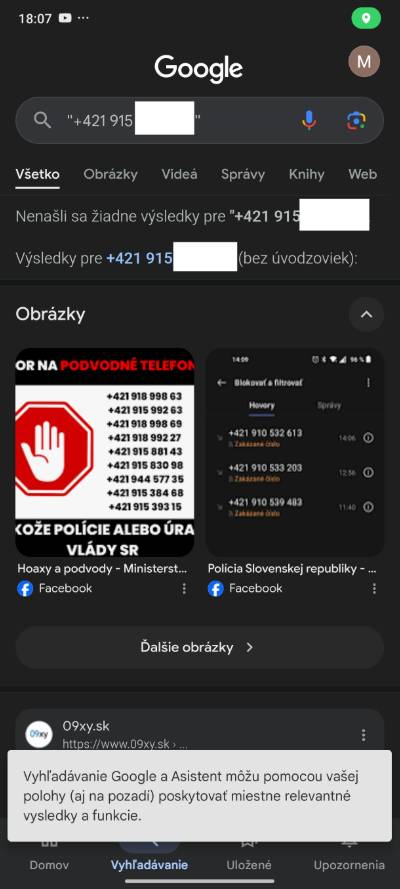
Task: Show more with Ďalšie obrázky
Action: (199, 647)
